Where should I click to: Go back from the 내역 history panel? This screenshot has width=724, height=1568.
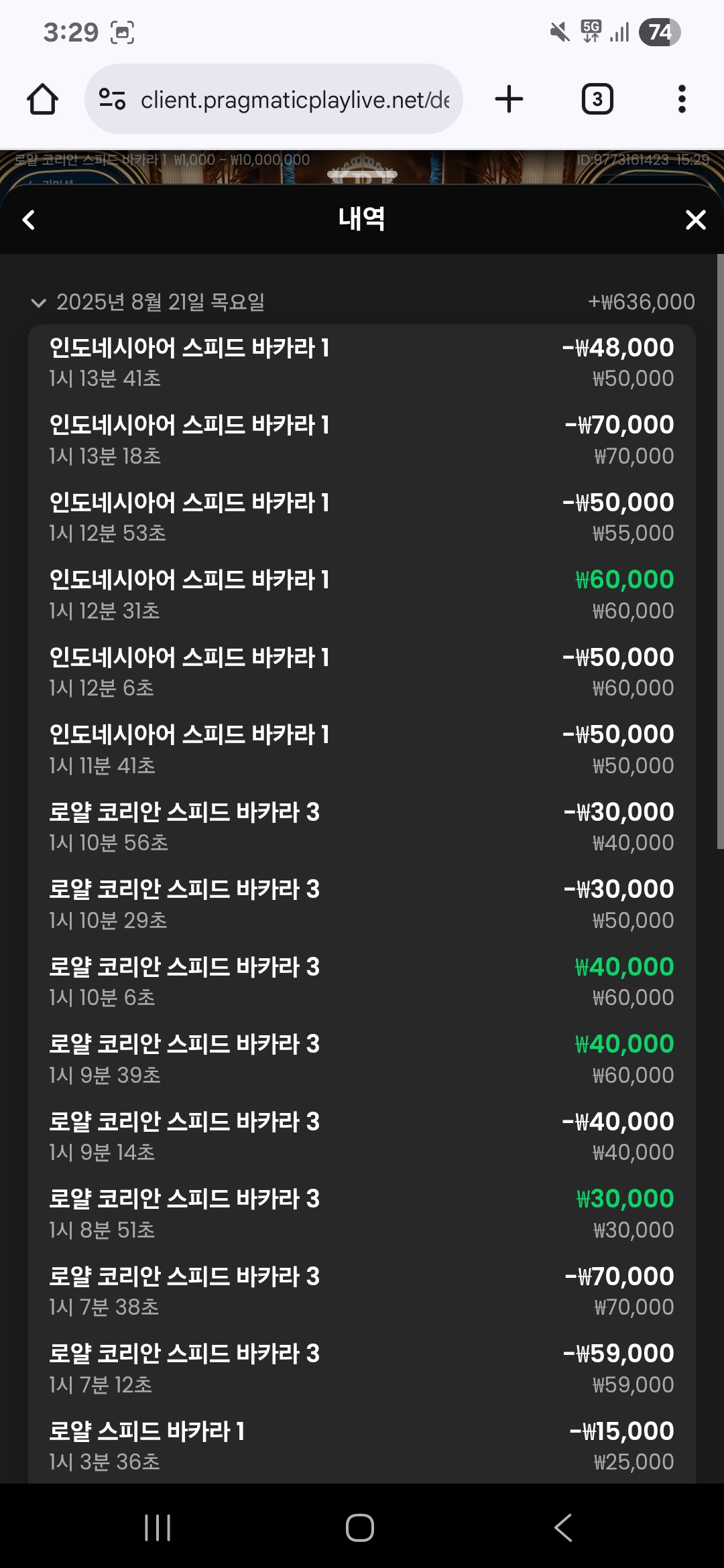coord(29,220)
